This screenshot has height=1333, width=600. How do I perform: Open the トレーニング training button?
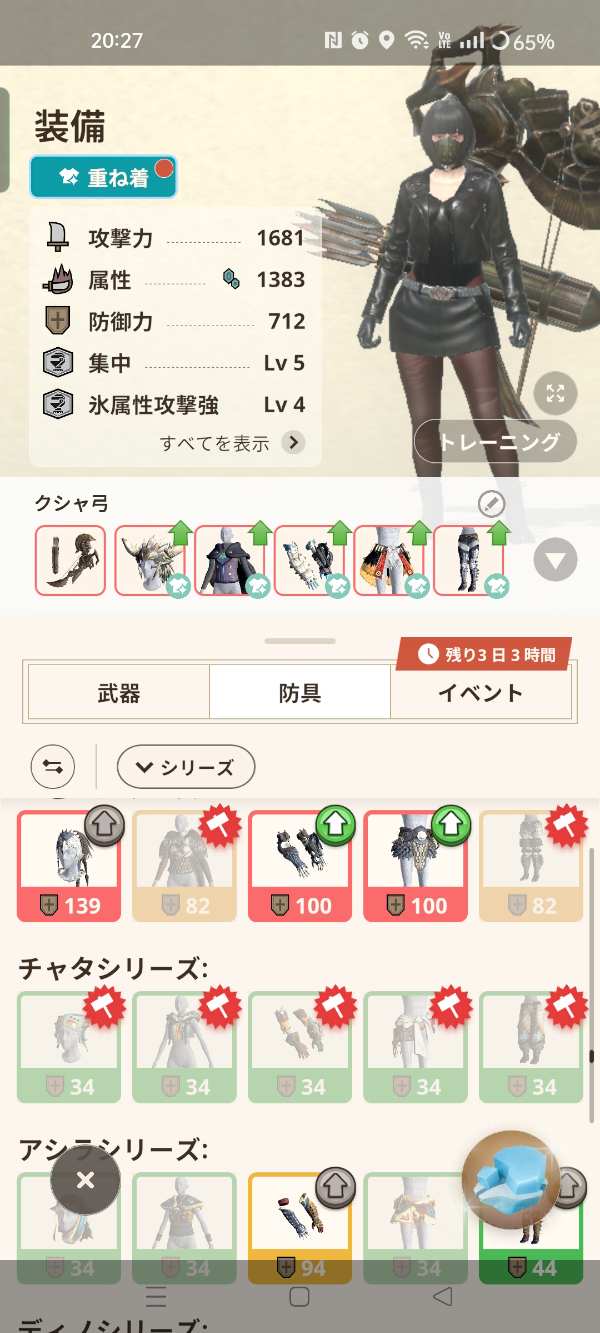pos(495,441)
